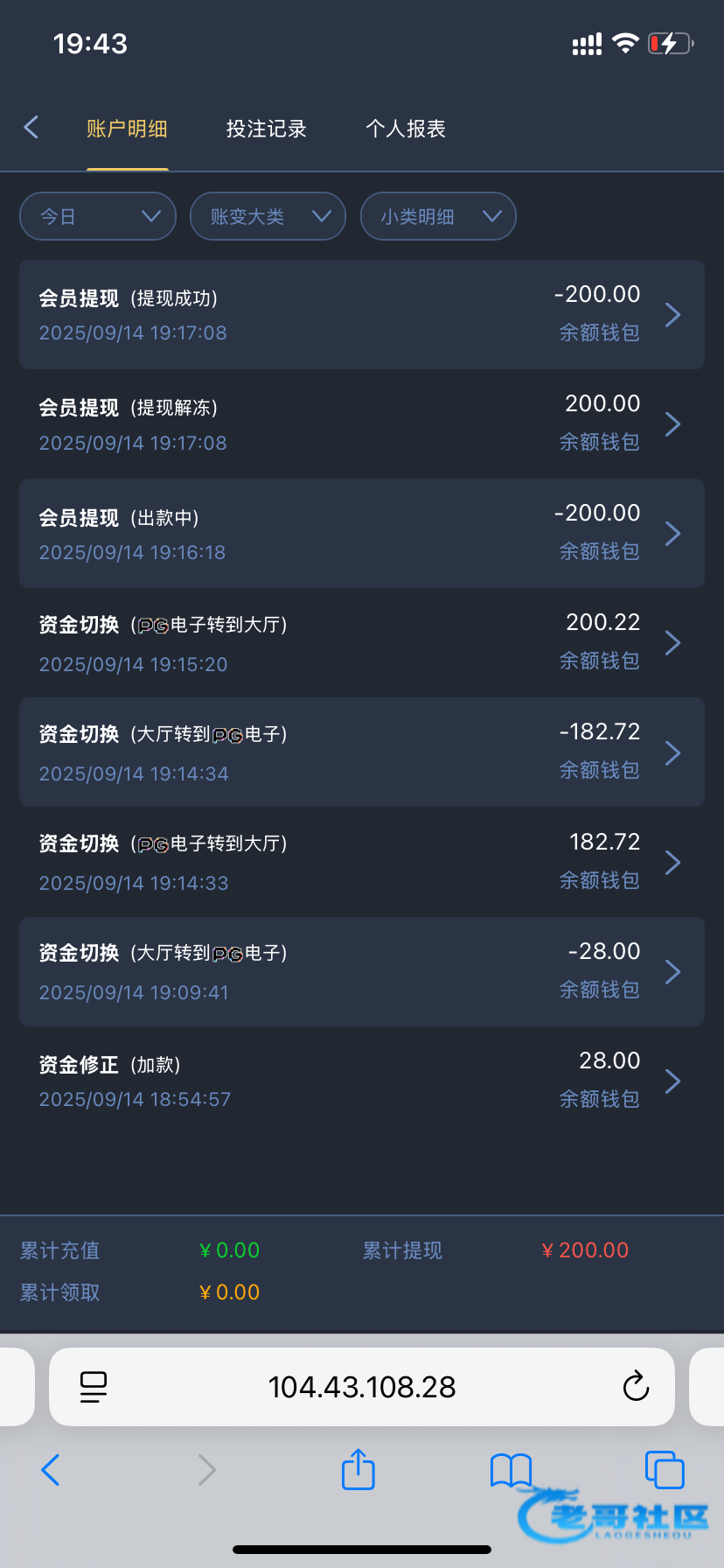Screen dimensions: 724x1568
Task: Open the 出款中 withdrawal record
Action: [x=362, y=533]
